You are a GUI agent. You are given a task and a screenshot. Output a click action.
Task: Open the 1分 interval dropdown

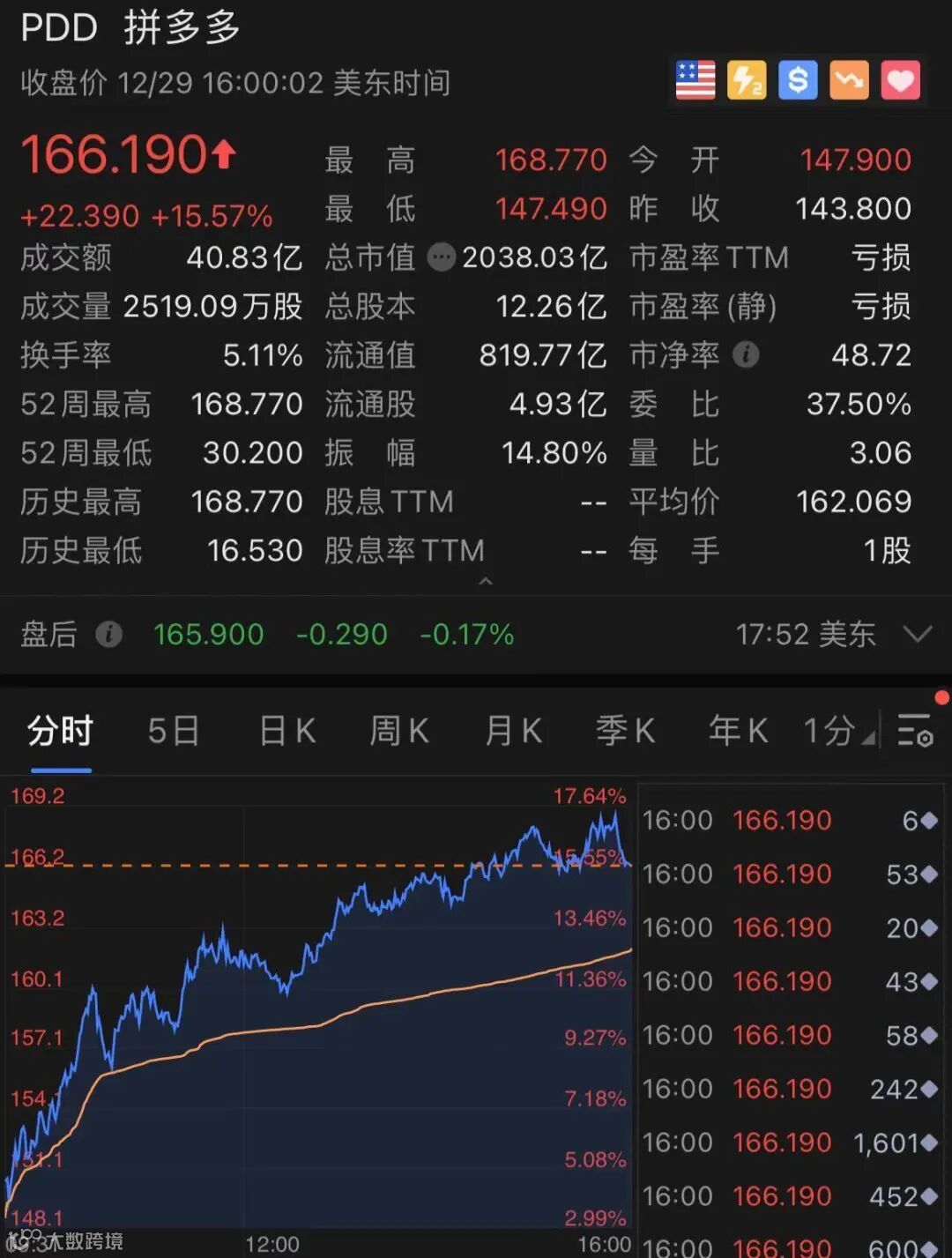click(837, 731)
